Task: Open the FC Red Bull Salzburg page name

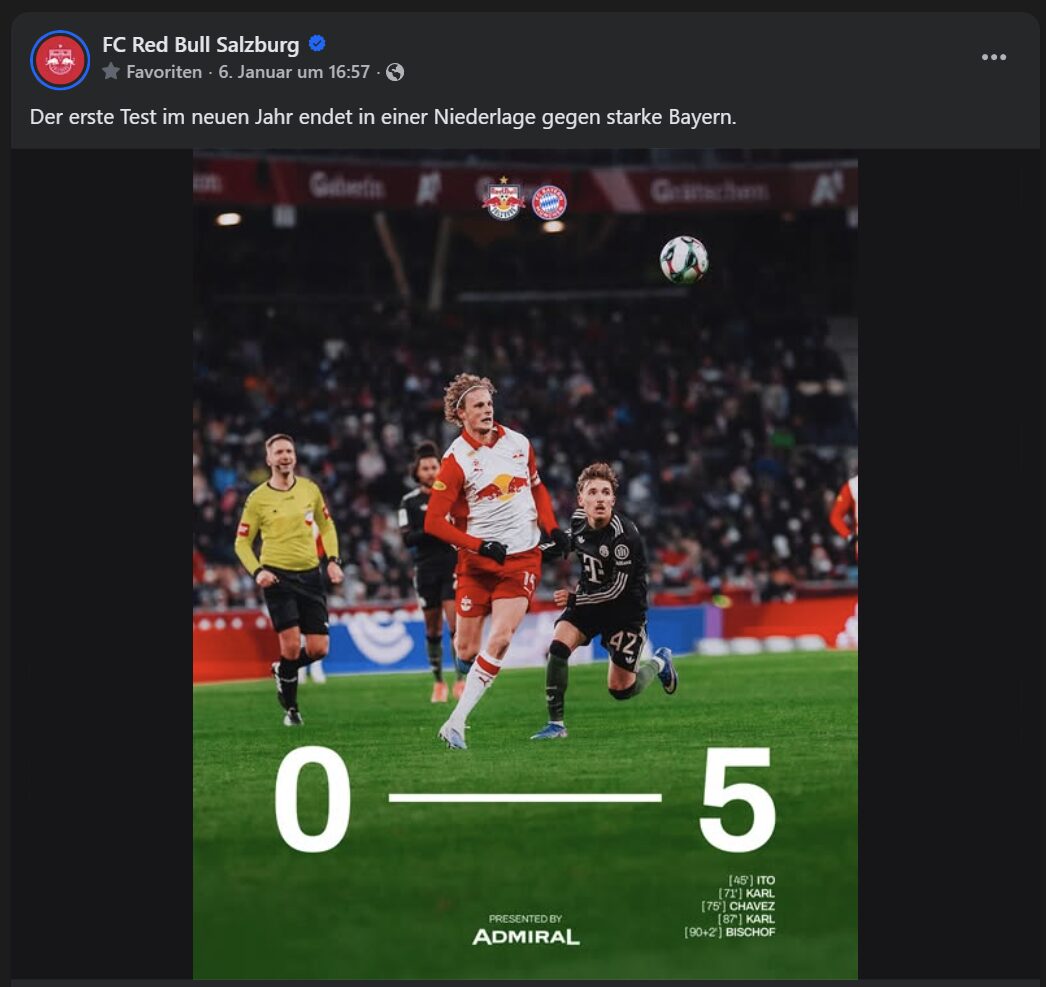Action: (x=200, y=44)
